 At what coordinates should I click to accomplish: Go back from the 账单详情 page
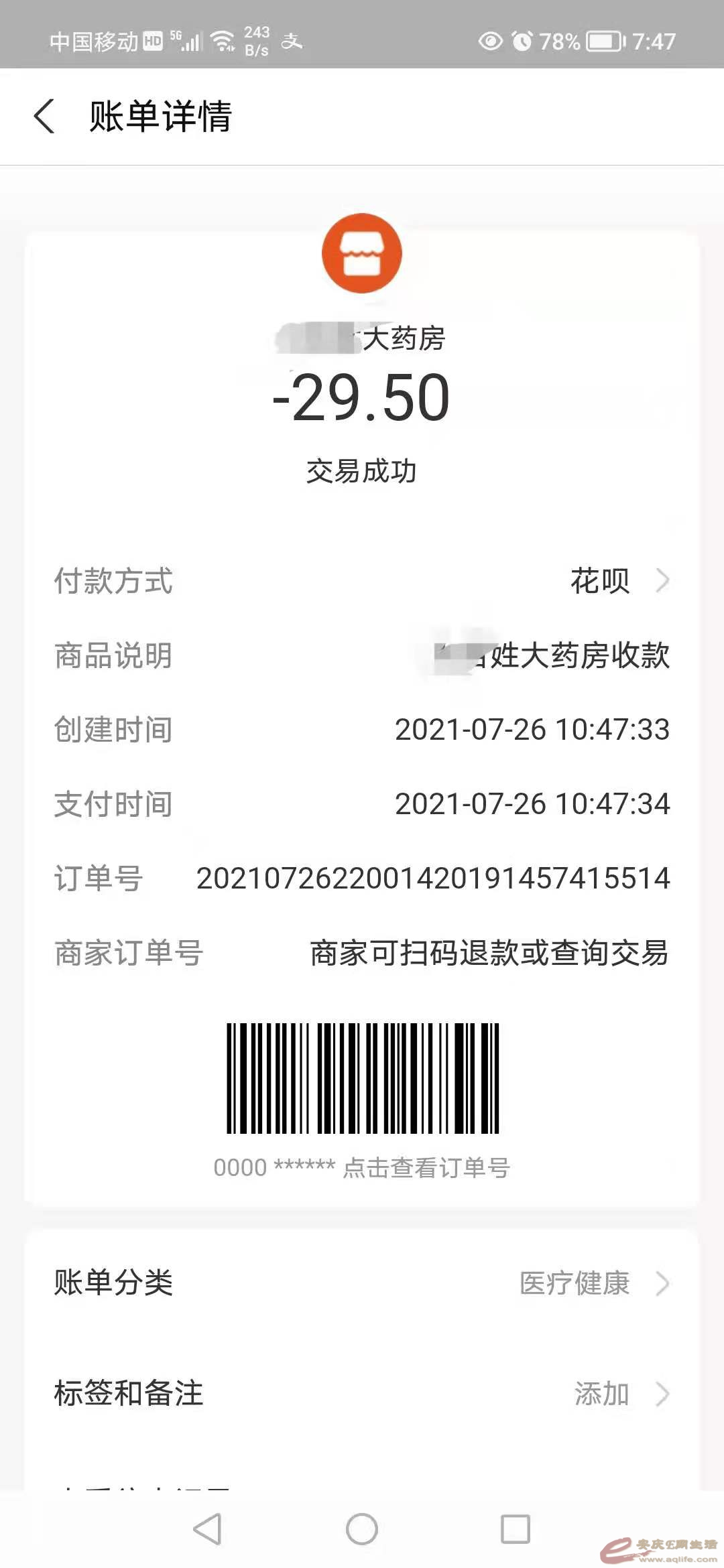pos(44,116)
